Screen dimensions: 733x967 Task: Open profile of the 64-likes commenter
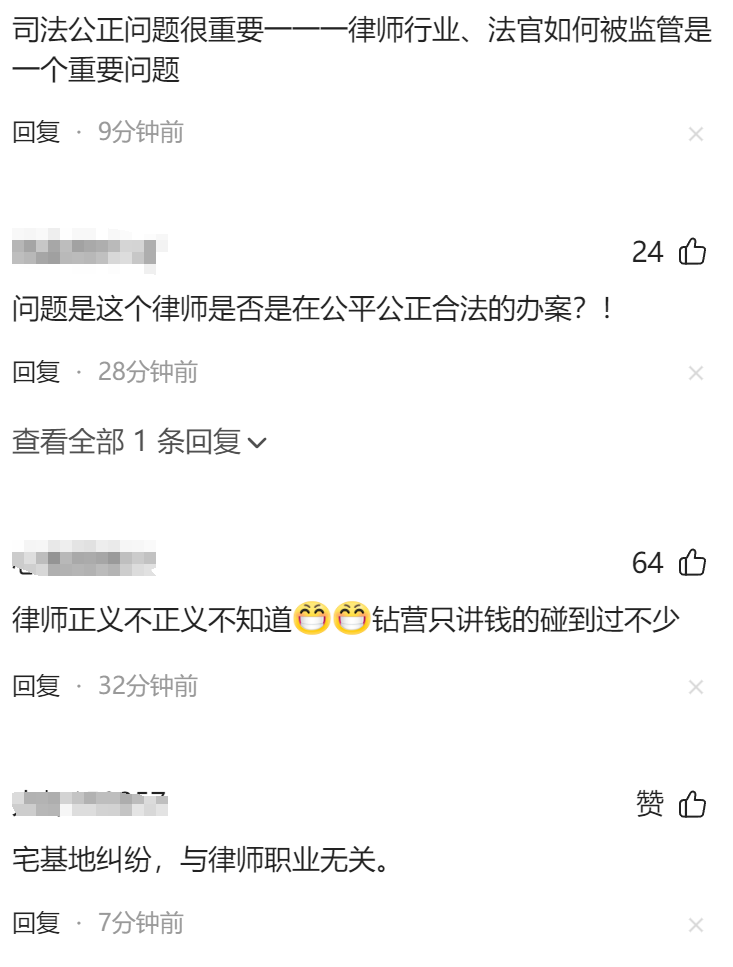tap(86, 562)
